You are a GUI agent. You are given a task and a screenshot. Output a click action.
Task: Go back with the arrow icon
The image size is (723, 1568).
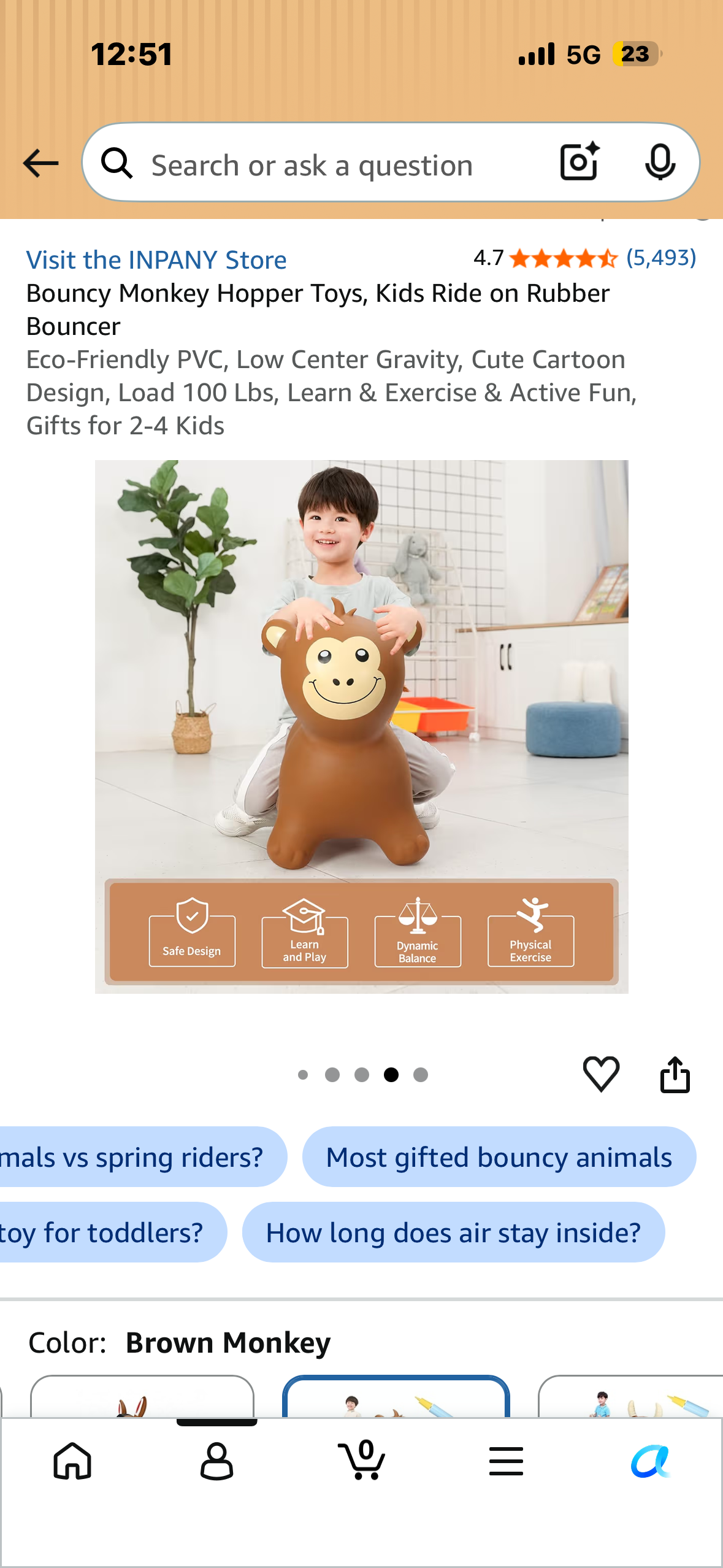pyautogui.click(x=40, y=163)
